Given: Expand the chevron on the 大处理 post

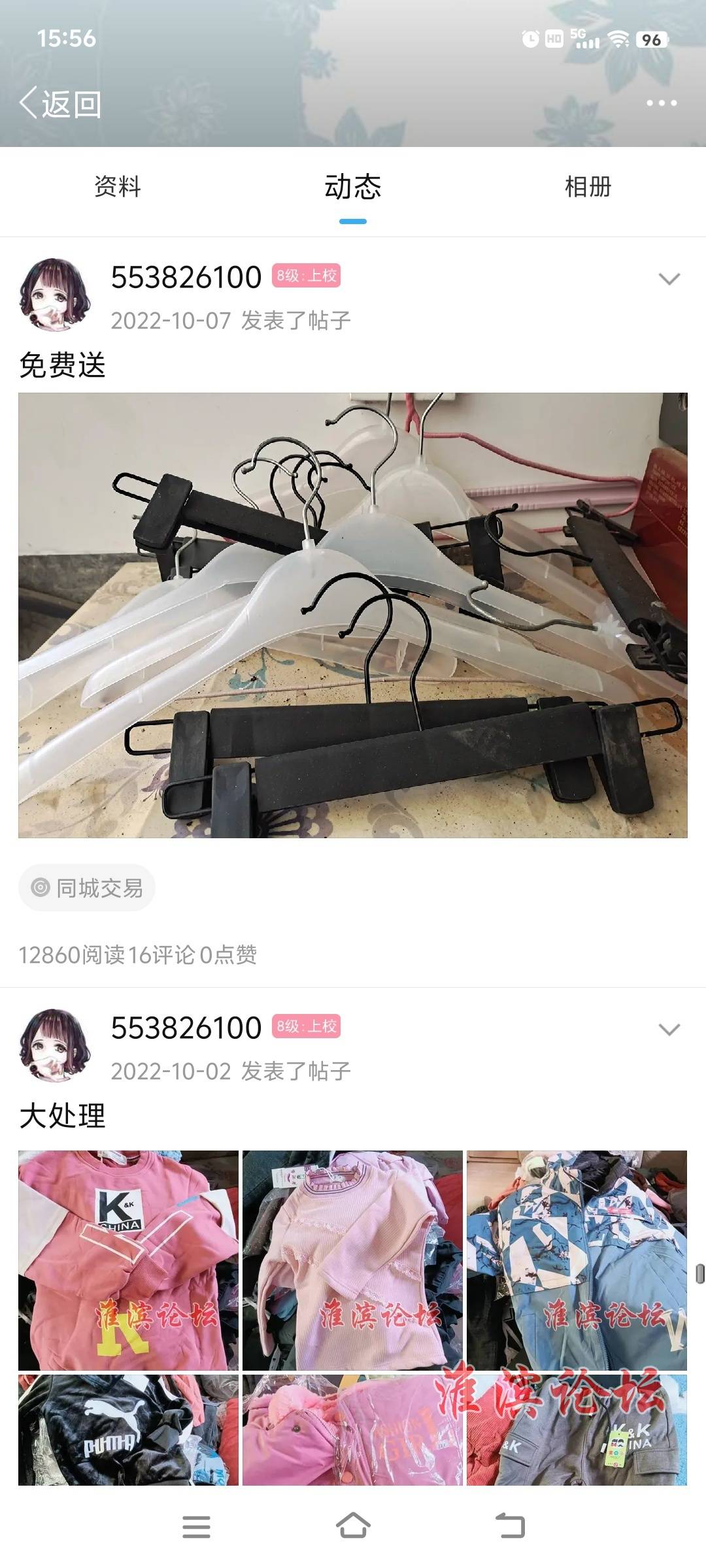Looking at the screenshot, I should click(x=669, y=1030).
